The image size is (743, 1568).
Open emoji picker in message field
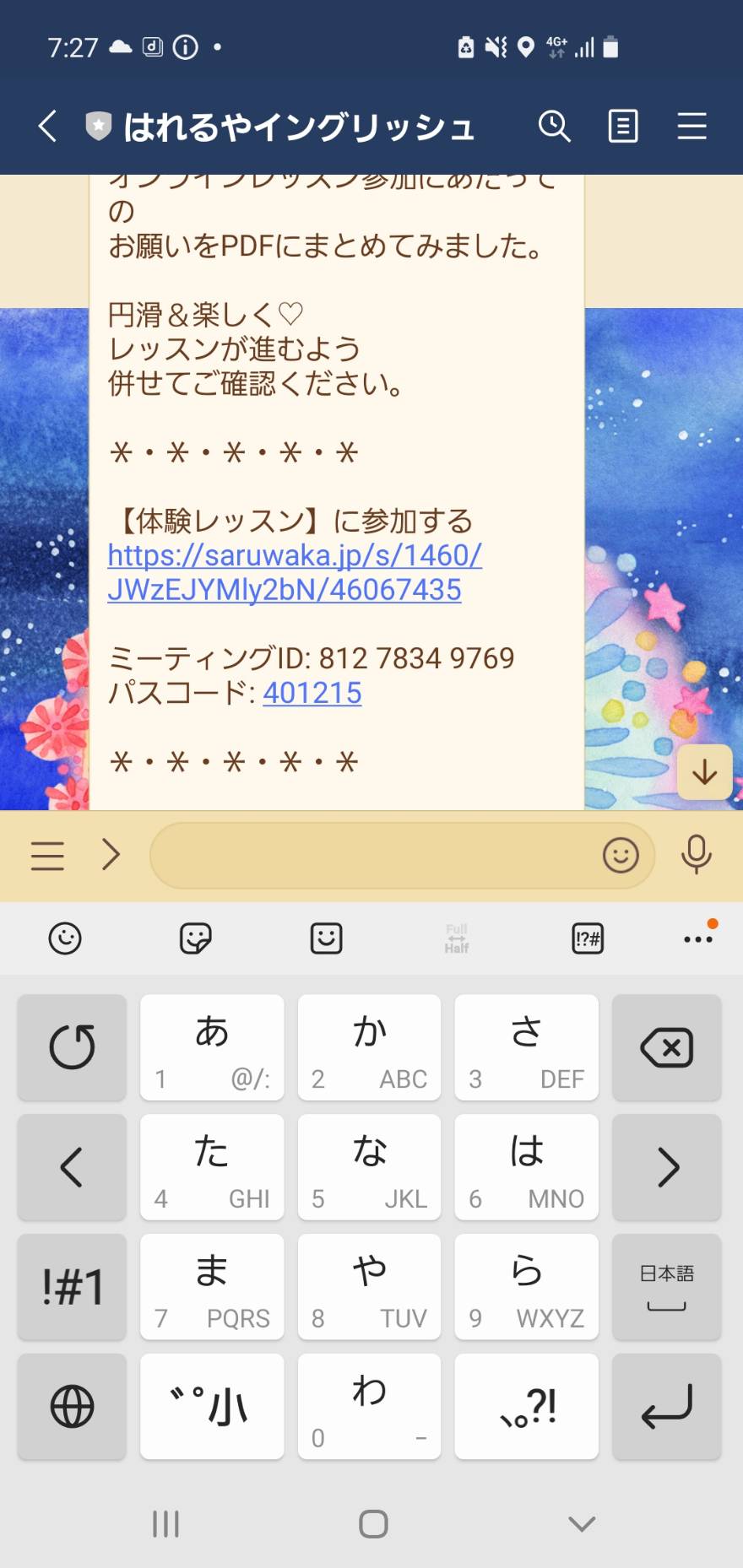click(621, 856)
